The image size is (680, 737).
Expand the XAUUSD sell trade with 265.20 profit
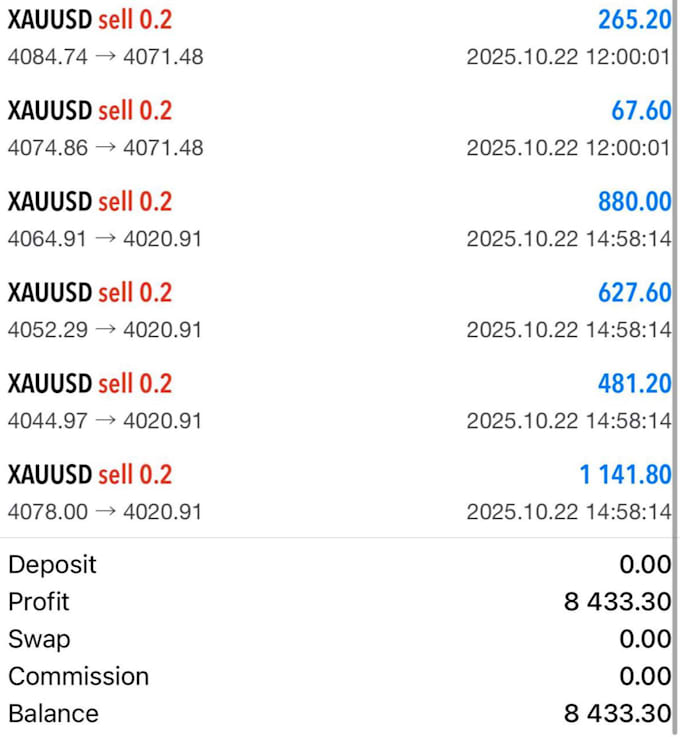[x=338, y=38]
